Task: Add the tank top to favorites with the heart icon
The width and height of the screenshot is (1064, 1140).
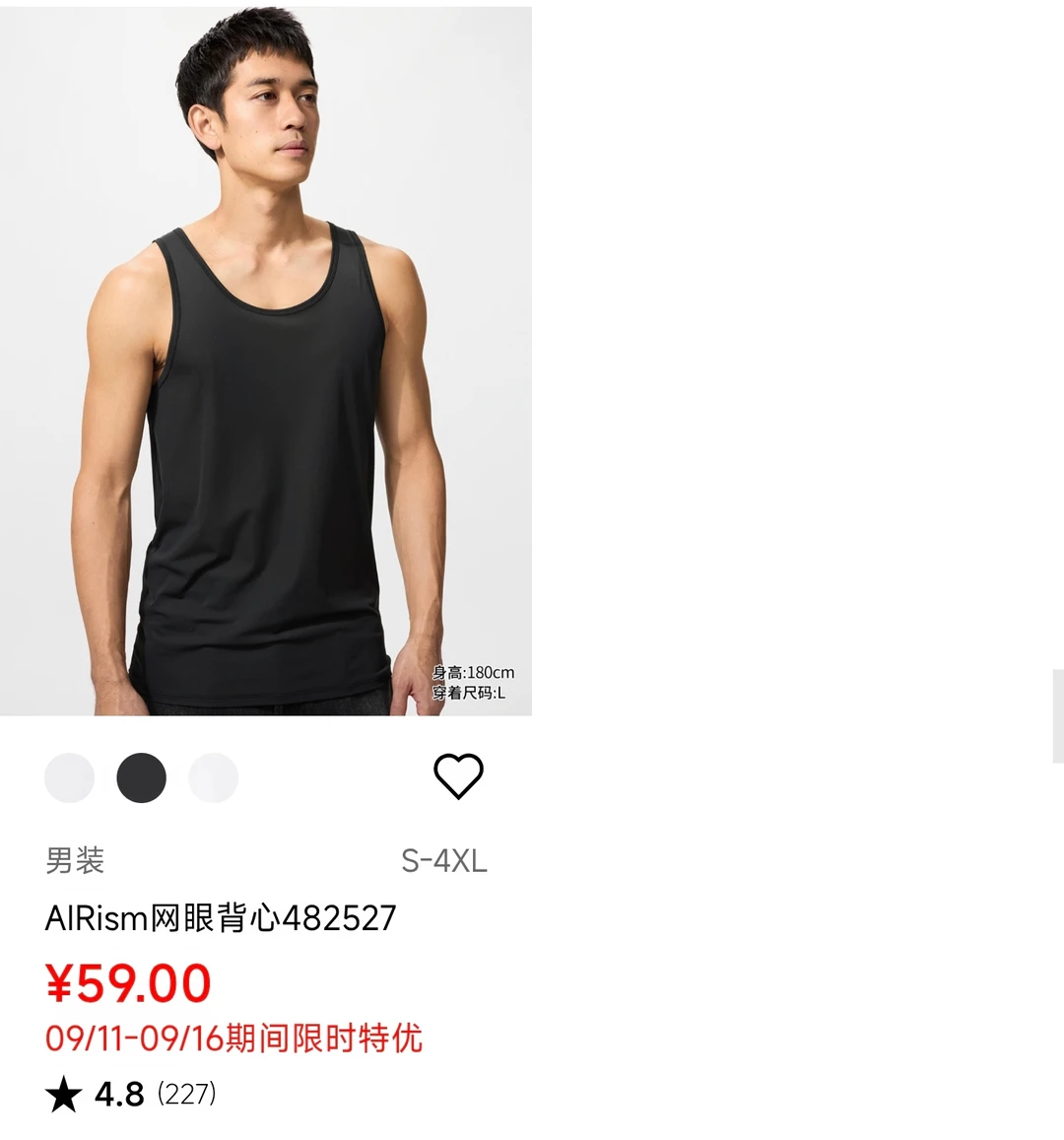Action: tap(458, 775)
